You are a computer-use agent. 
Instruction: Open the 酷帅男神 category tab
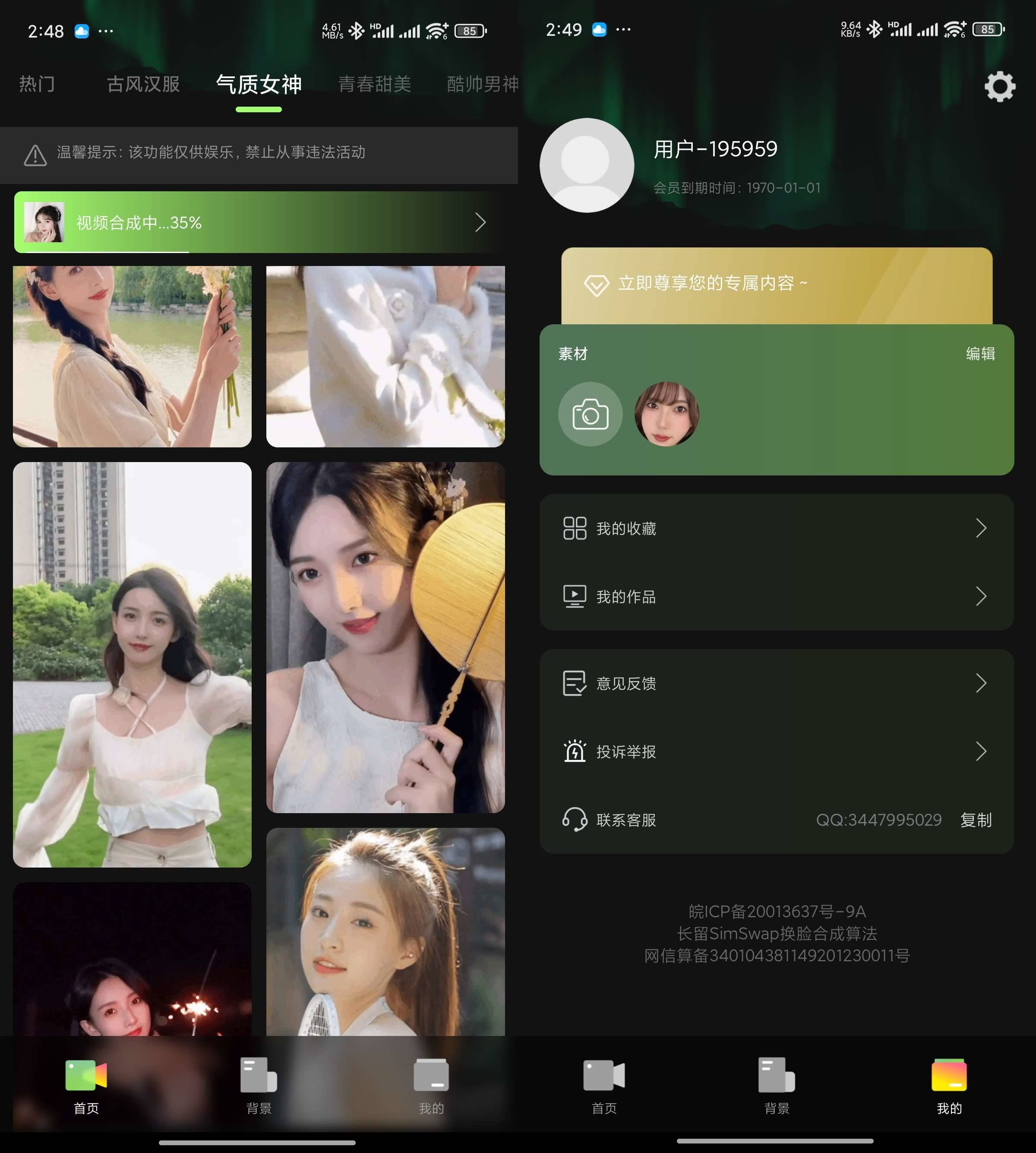click(x=482, y=84)
